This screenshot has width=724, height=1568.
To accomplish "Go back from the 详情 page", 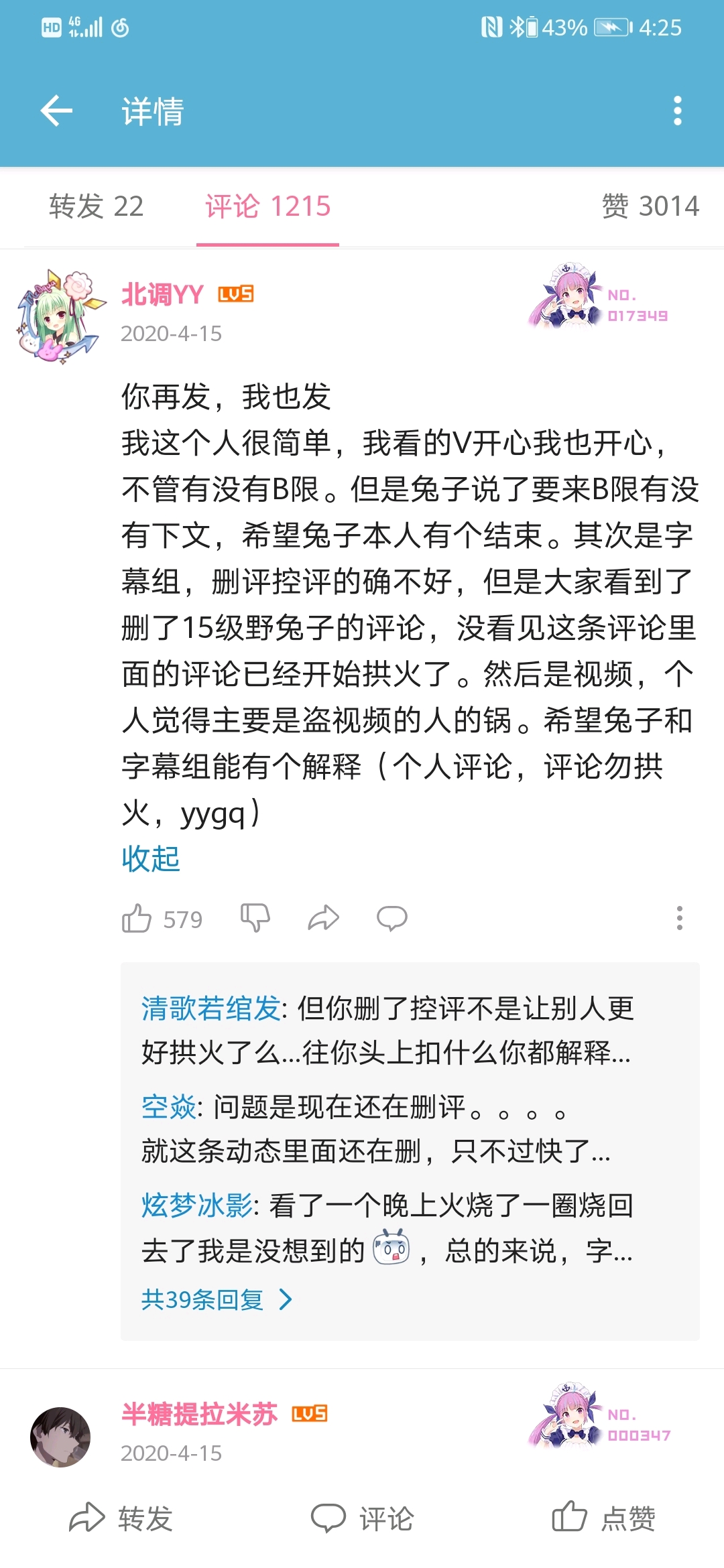I will [x=56, y=111].
